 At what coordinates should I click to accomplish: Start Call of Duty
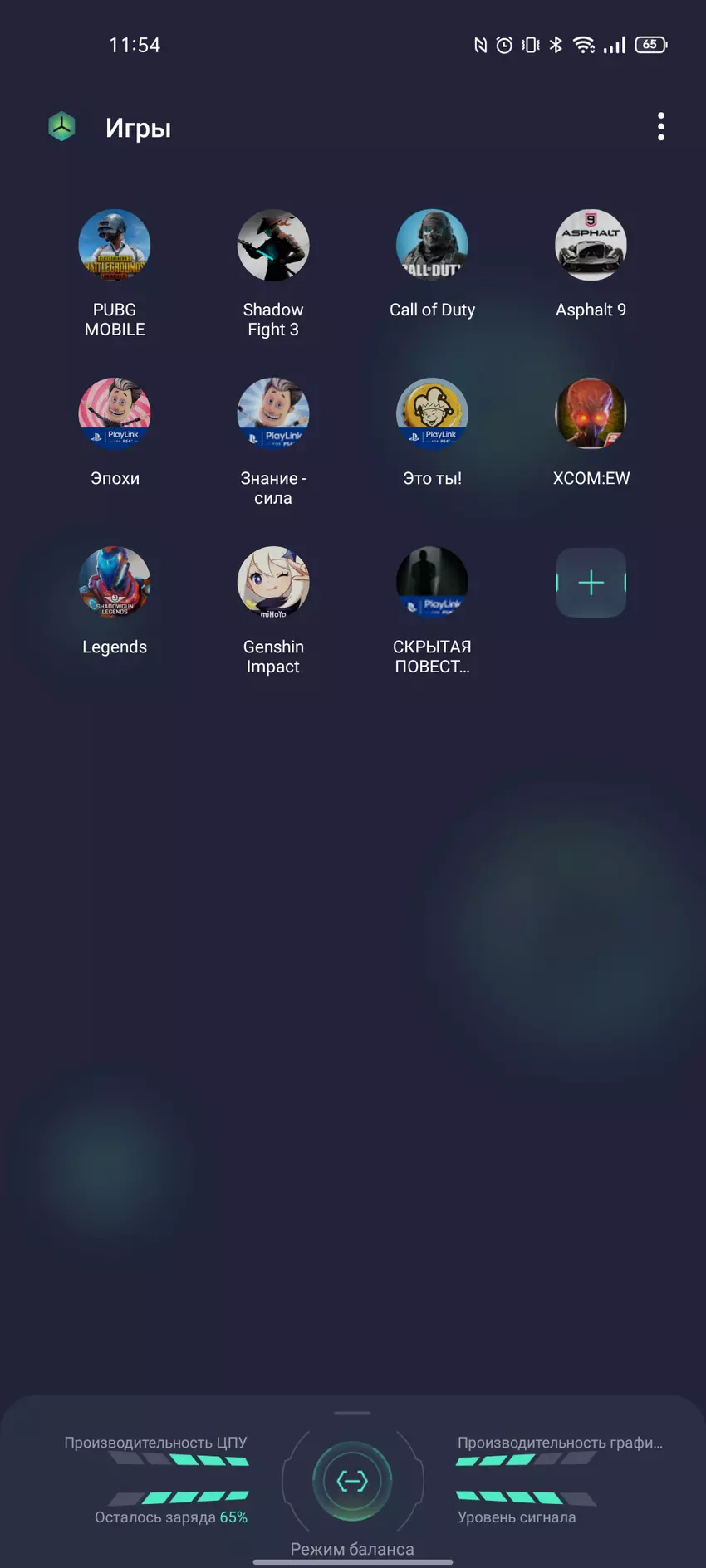point(432,246)
